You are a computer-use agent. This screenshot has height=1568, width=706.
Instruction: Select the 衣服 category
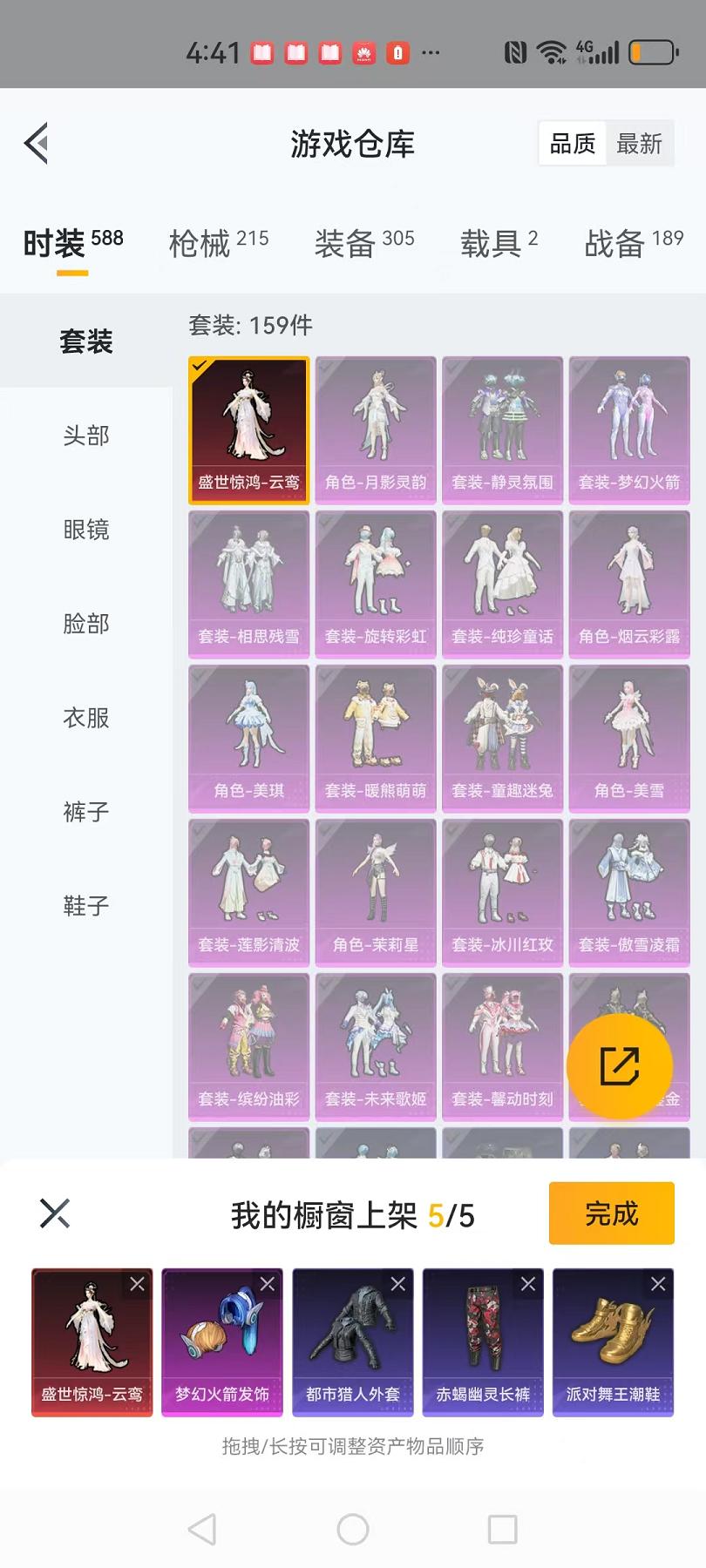86,718
